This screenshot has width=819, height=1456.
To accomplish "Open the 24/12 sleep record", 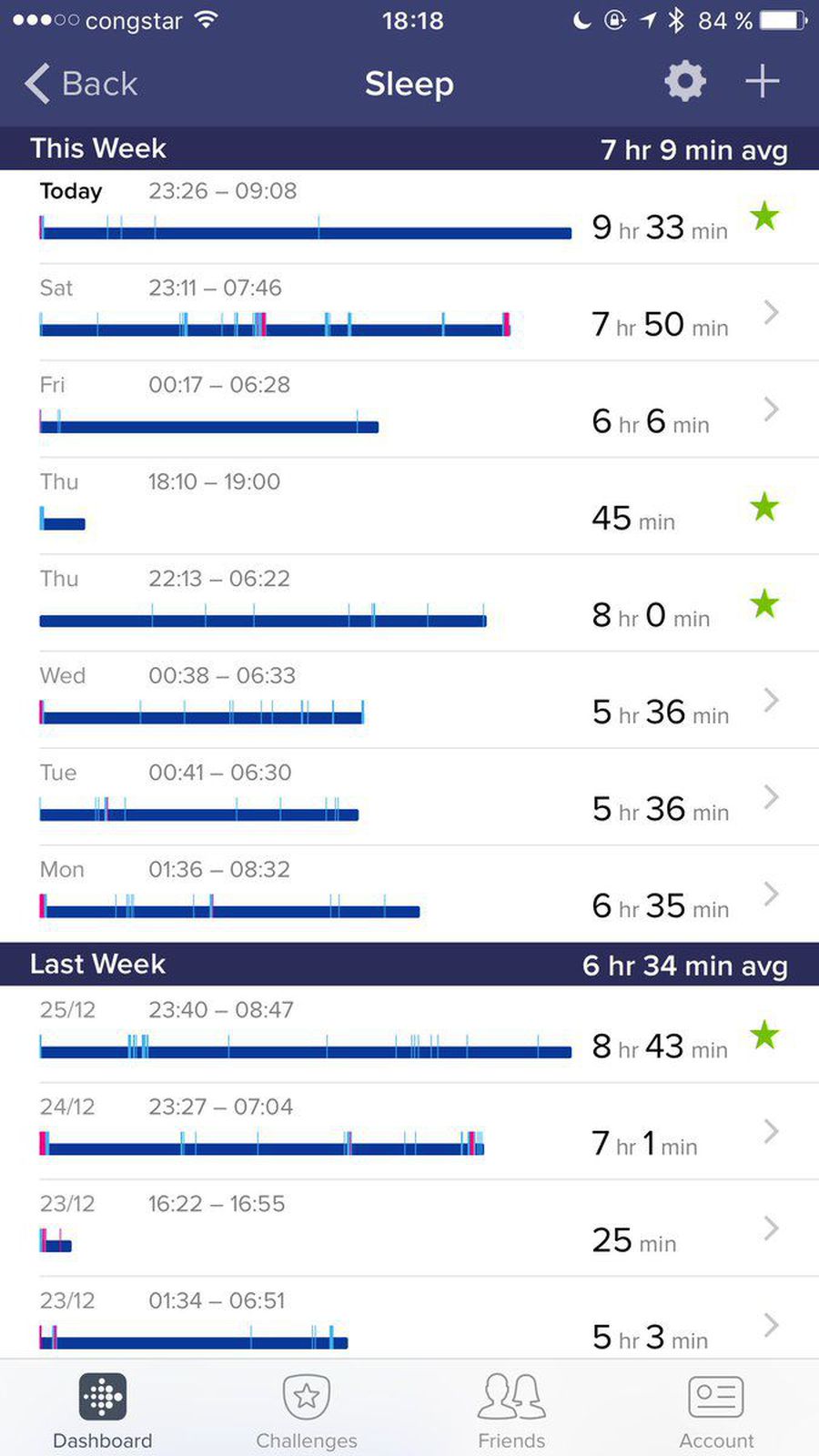I will coord(409,1132).
